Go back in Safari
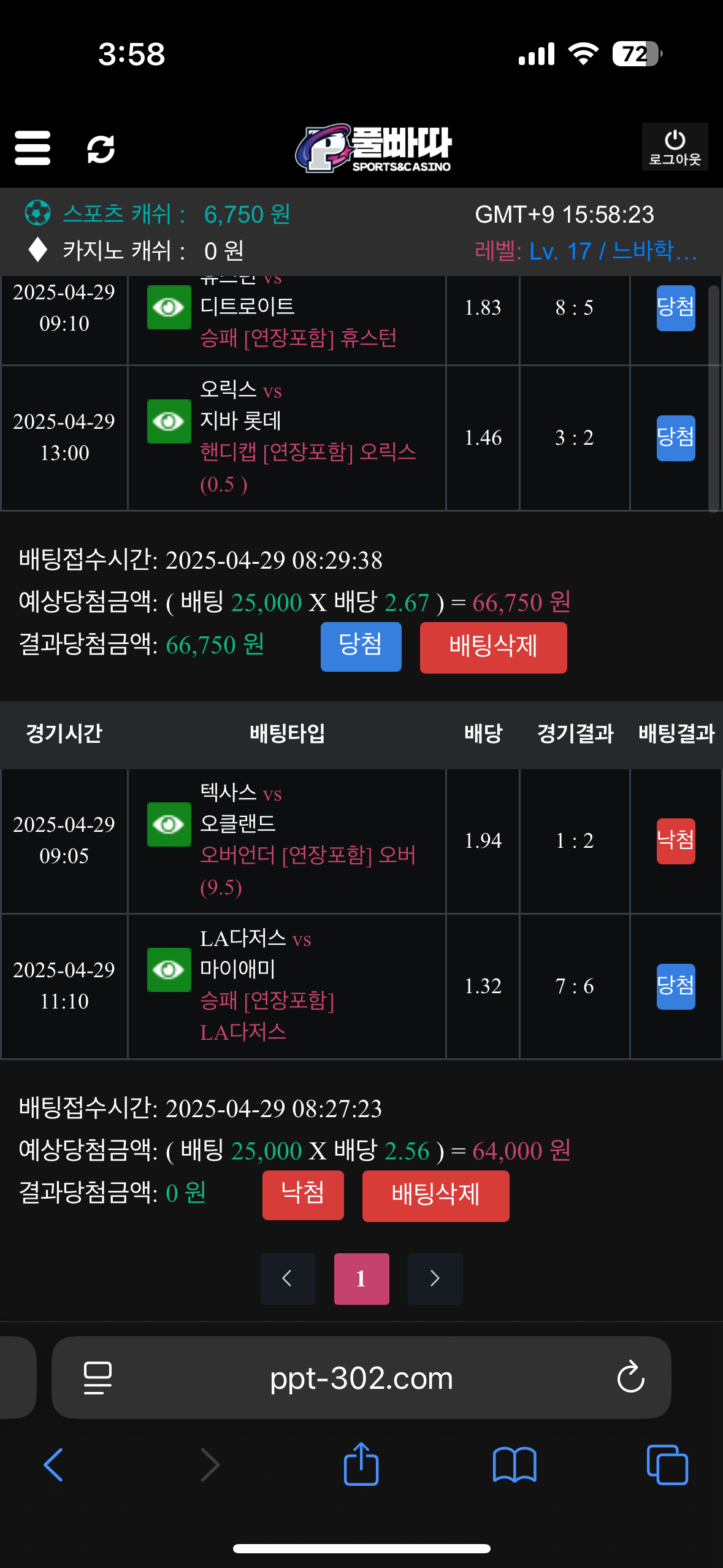This screenshot has width=723, height=1568. click(x=53, y=1466)
